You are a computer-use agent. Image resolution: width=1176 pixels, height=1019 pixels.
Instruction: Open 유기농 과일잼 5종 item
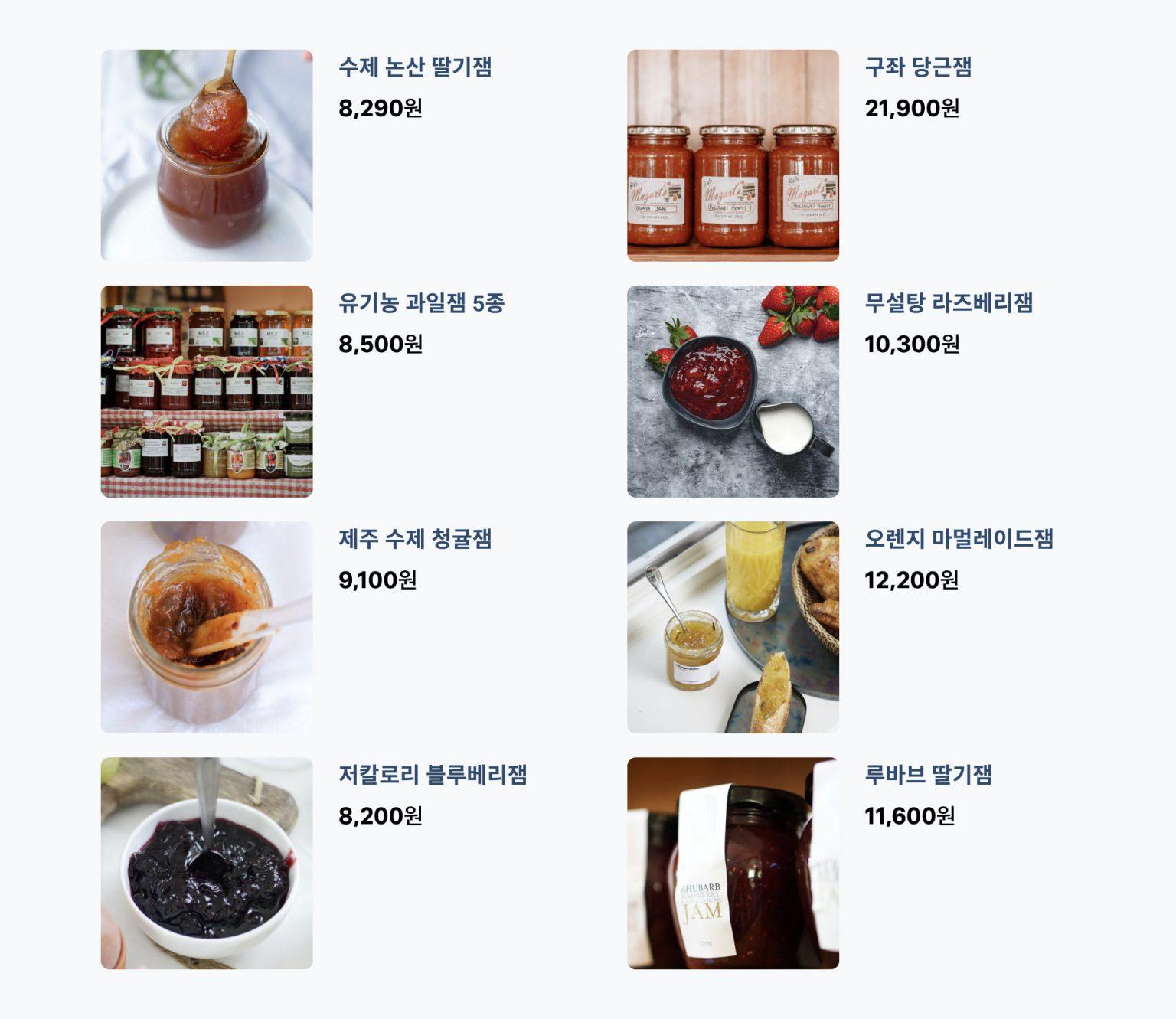click(x=421, y=303)
